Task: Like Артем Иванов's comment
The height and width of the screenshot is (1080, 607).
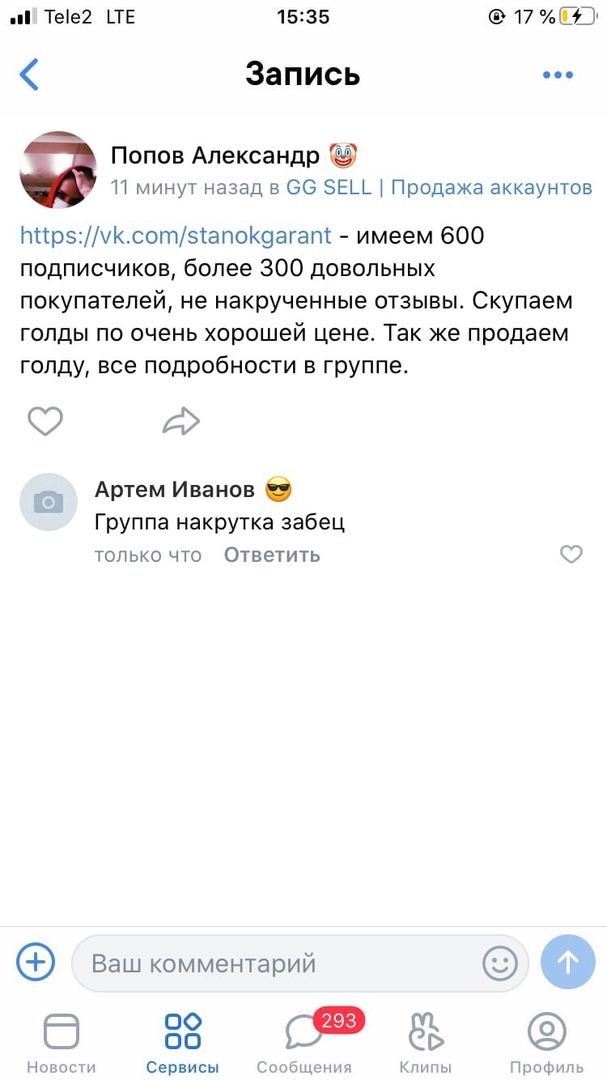Action: pyautogui.click(x=571, y=554)
